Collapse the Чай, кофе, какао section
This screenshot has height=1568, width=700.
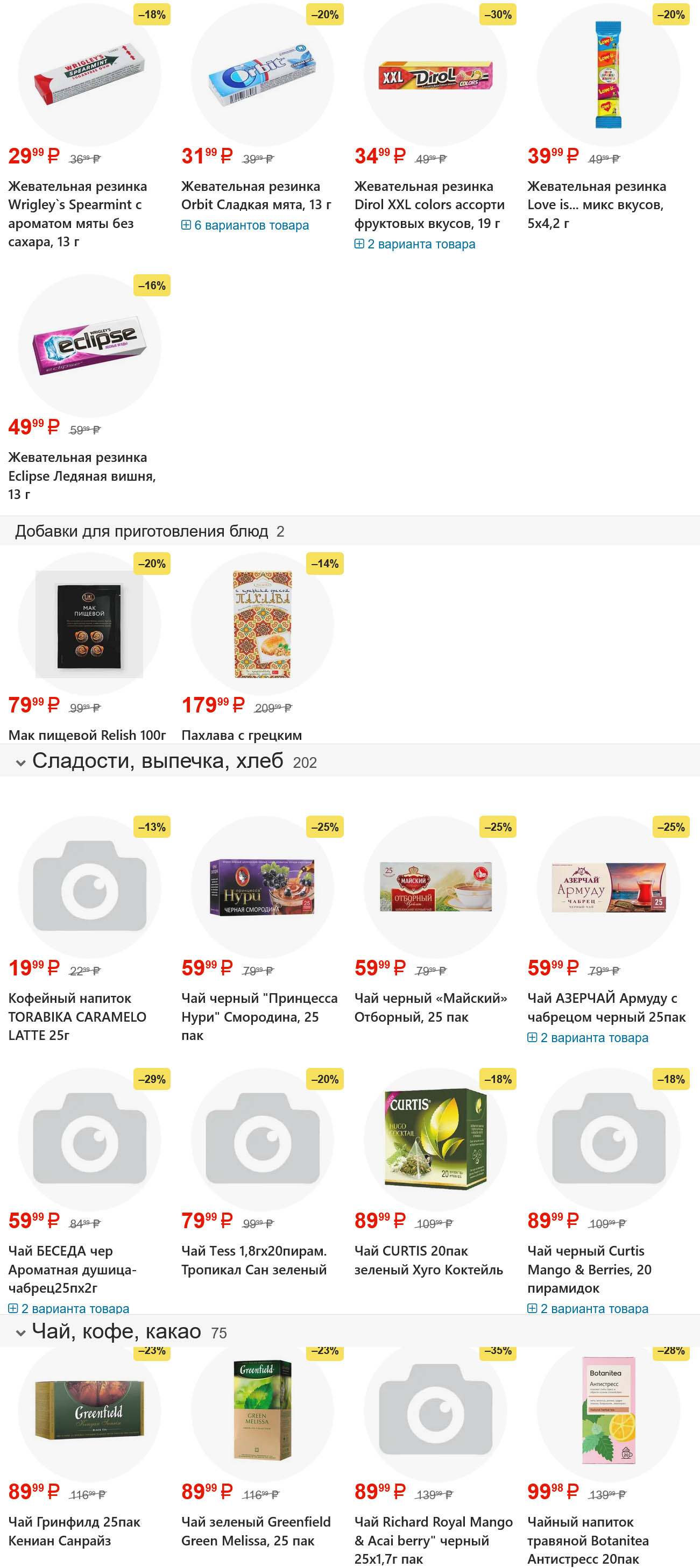[20, 1332]
